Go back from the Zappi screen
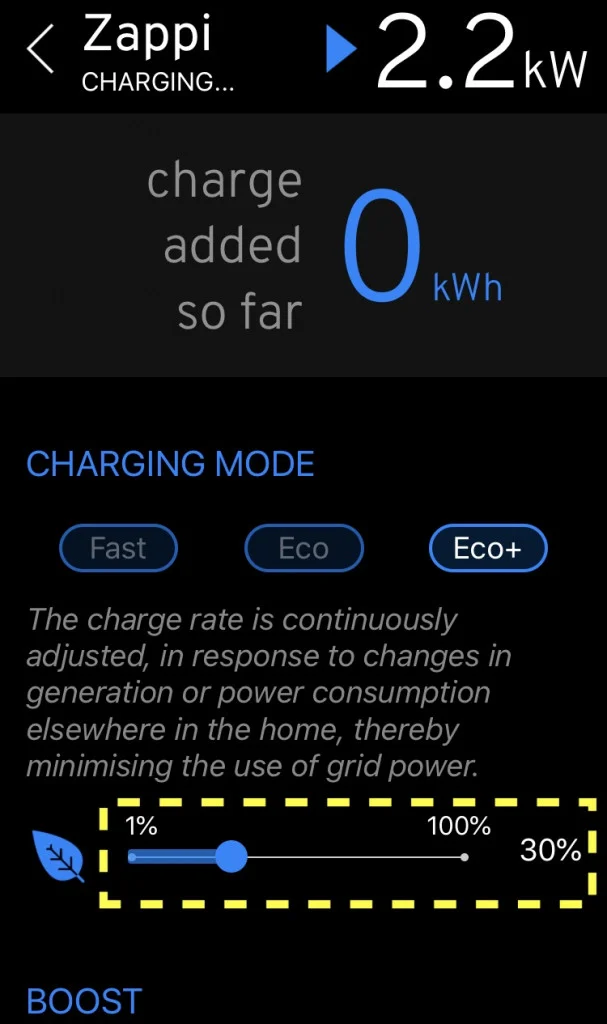The width and height of the screenshot is (607, 1024). pos(41,50)
